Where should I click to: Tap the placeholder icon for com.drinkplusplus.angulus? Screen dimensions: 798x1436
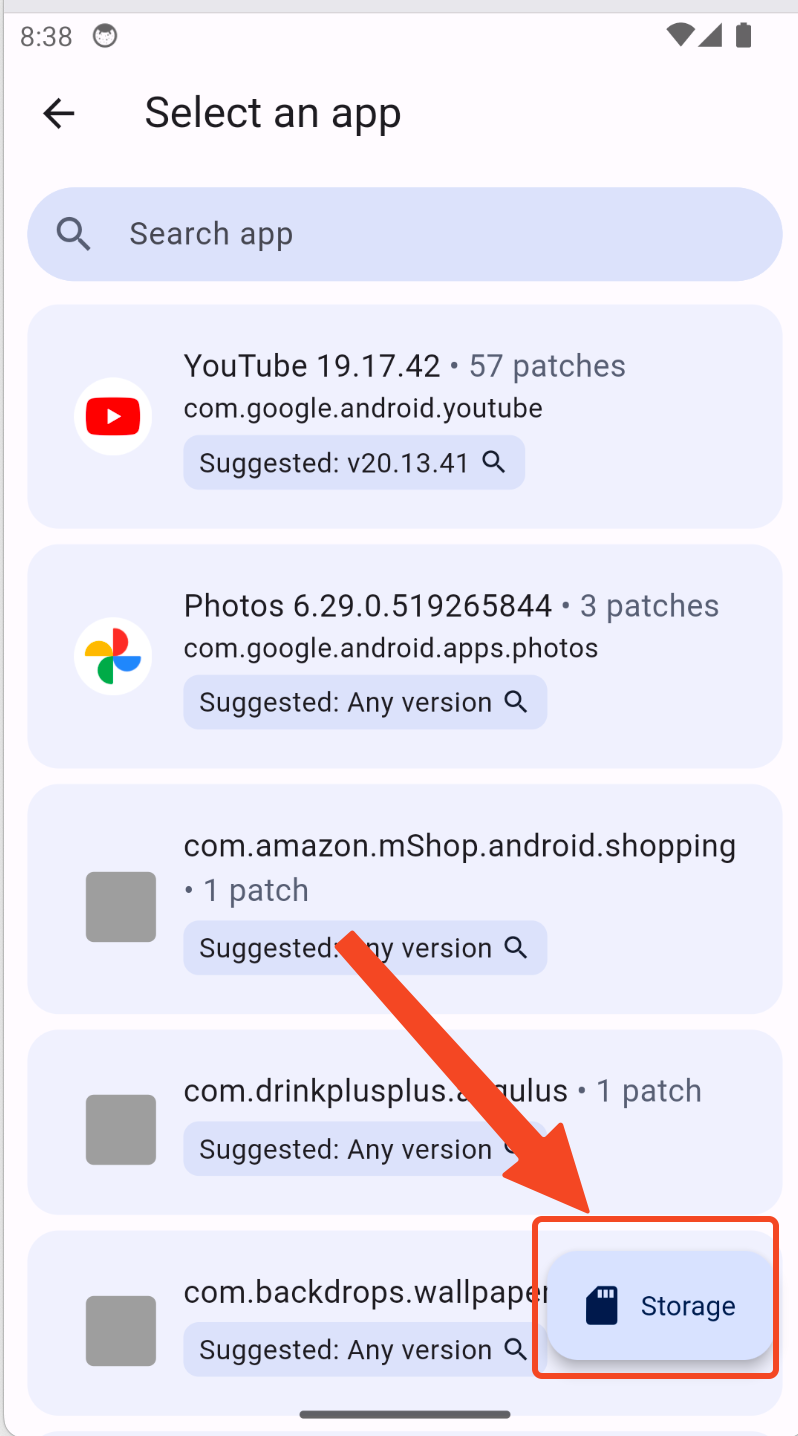(120, 1130)
